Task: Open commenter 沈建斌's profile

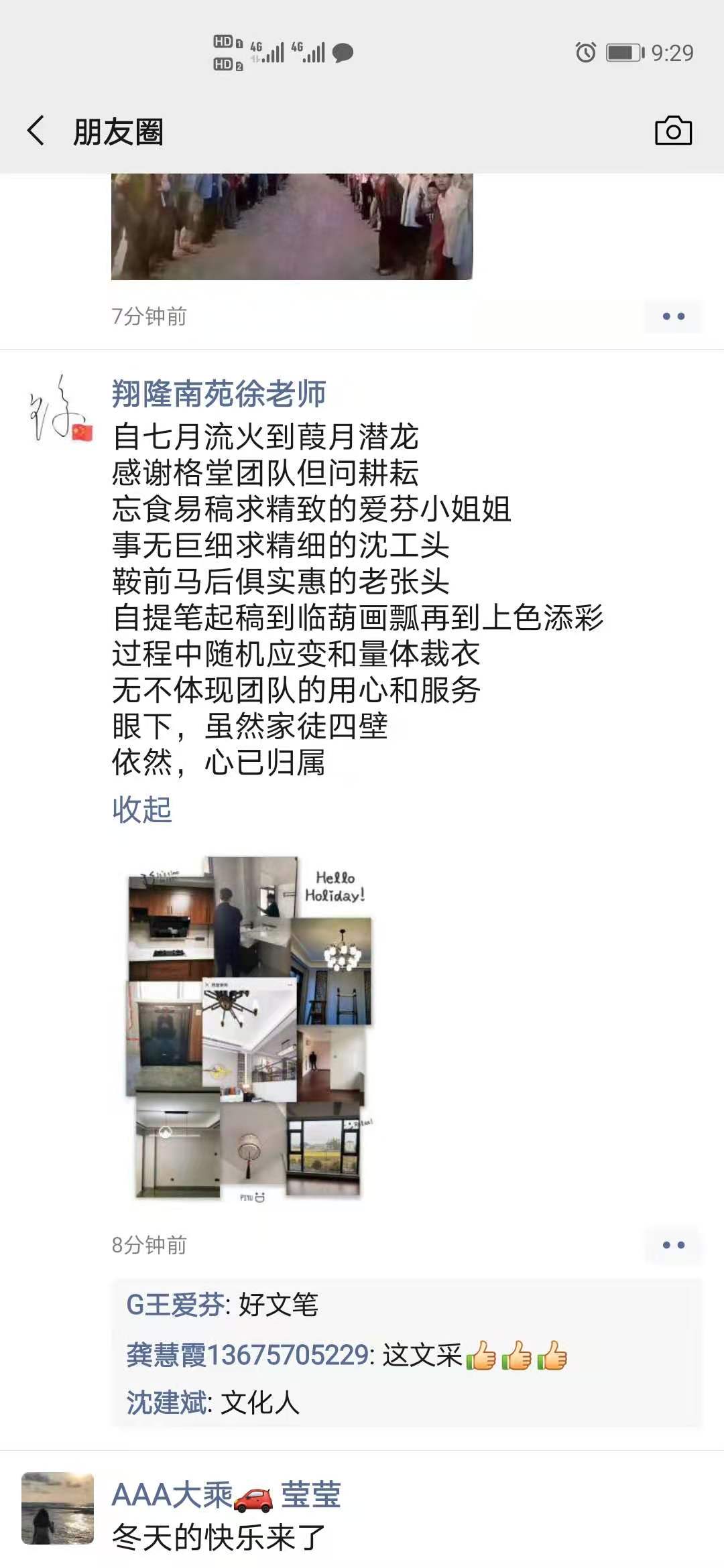Action: pyautogui.click(x=168, y=1402)
